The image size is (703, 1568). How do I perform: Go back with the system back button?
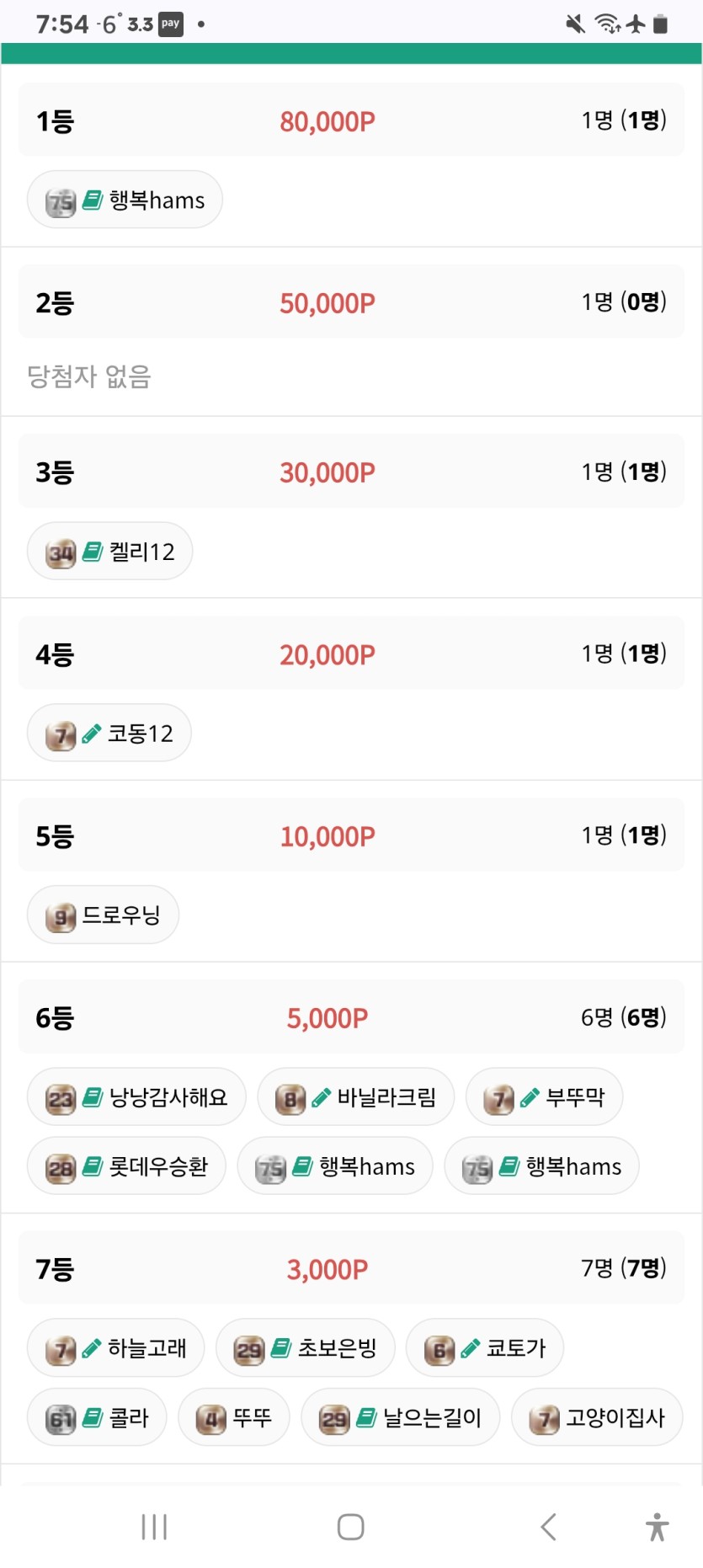click(548, 1527)
